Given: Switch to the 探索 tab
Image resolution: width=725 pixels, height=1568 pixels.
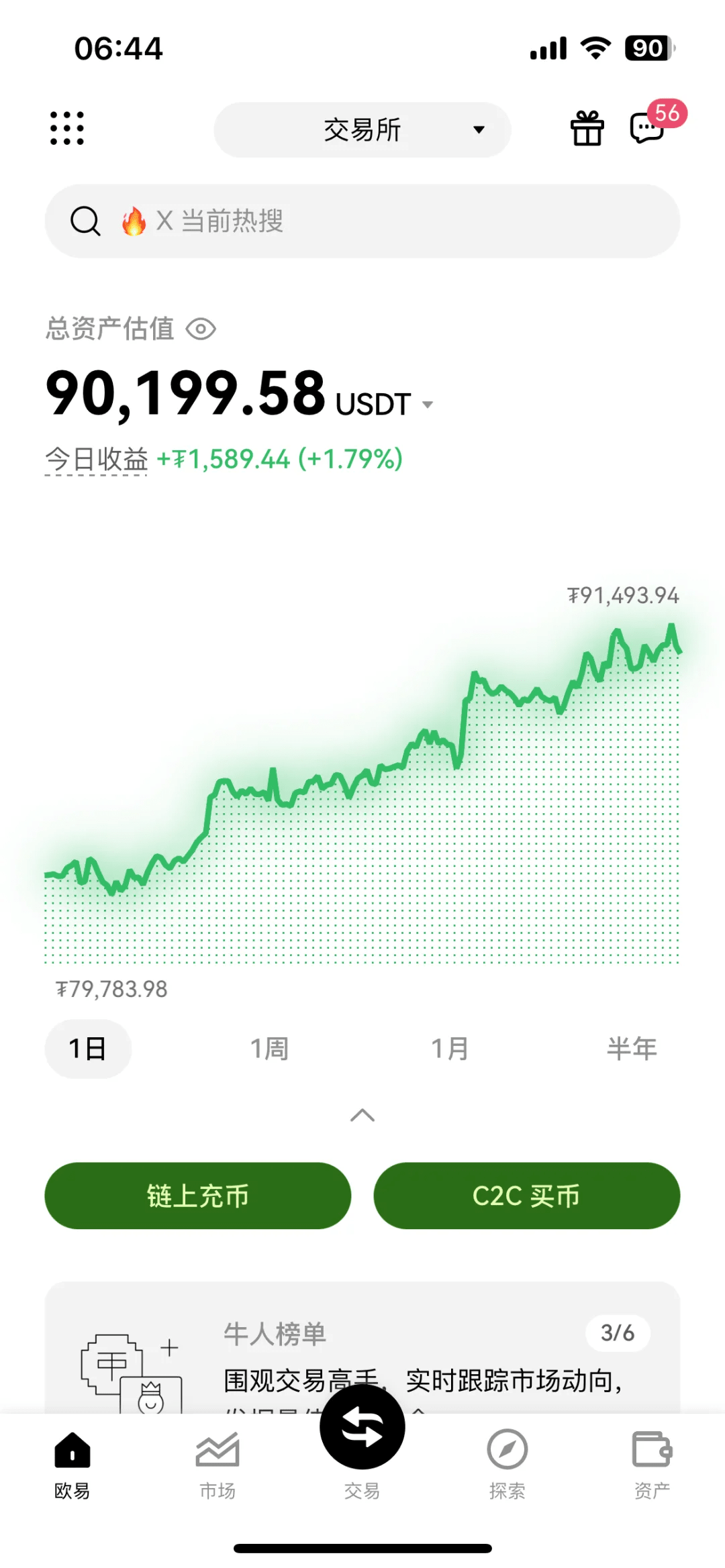Looking at the screenshot, I should (x=507, y=1466).
